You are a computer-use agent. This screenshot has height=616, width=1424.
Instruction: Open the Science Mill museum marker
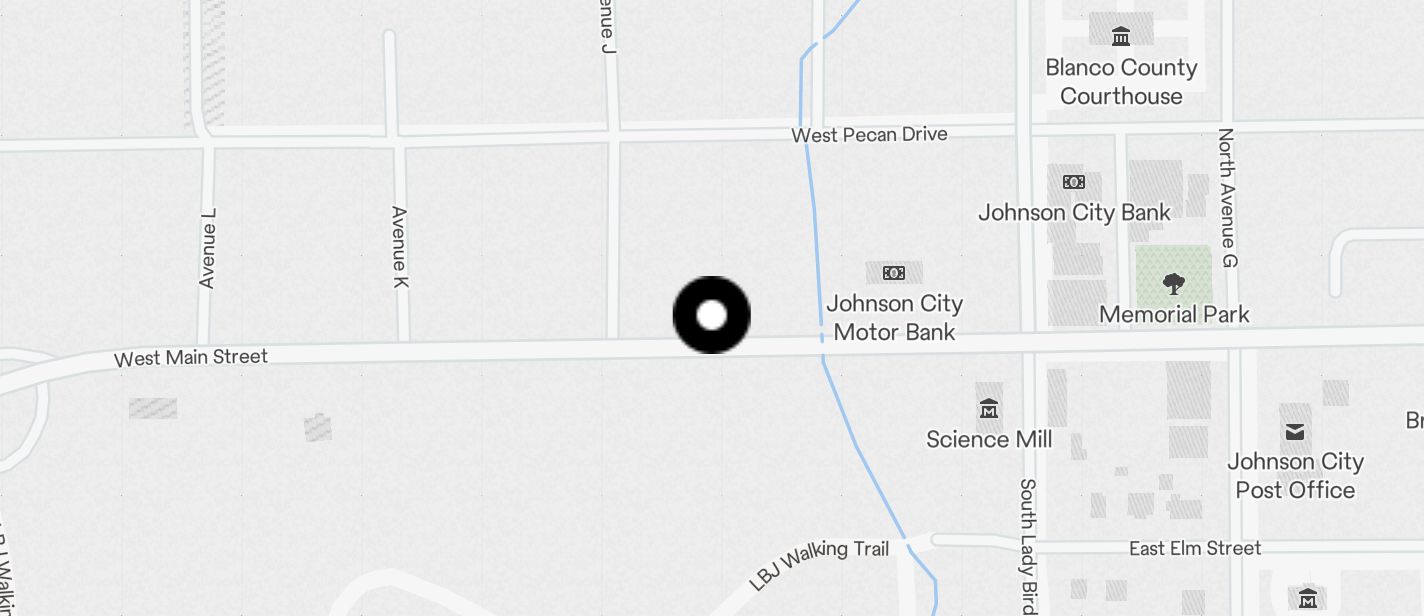pyautogui.click(x=989, y=408)
